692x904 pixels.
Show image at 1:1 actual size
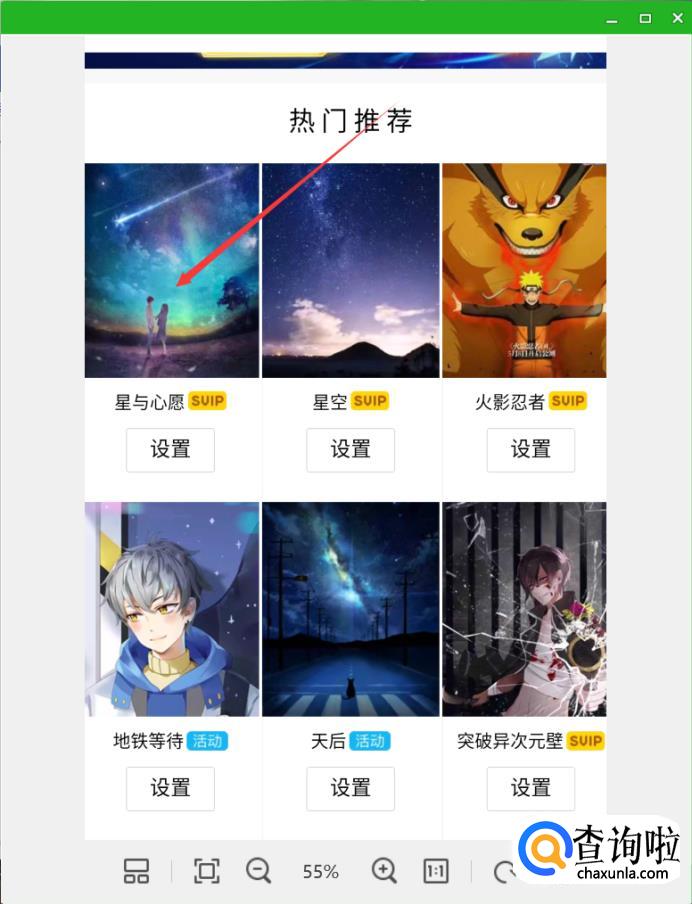[436, 871]
